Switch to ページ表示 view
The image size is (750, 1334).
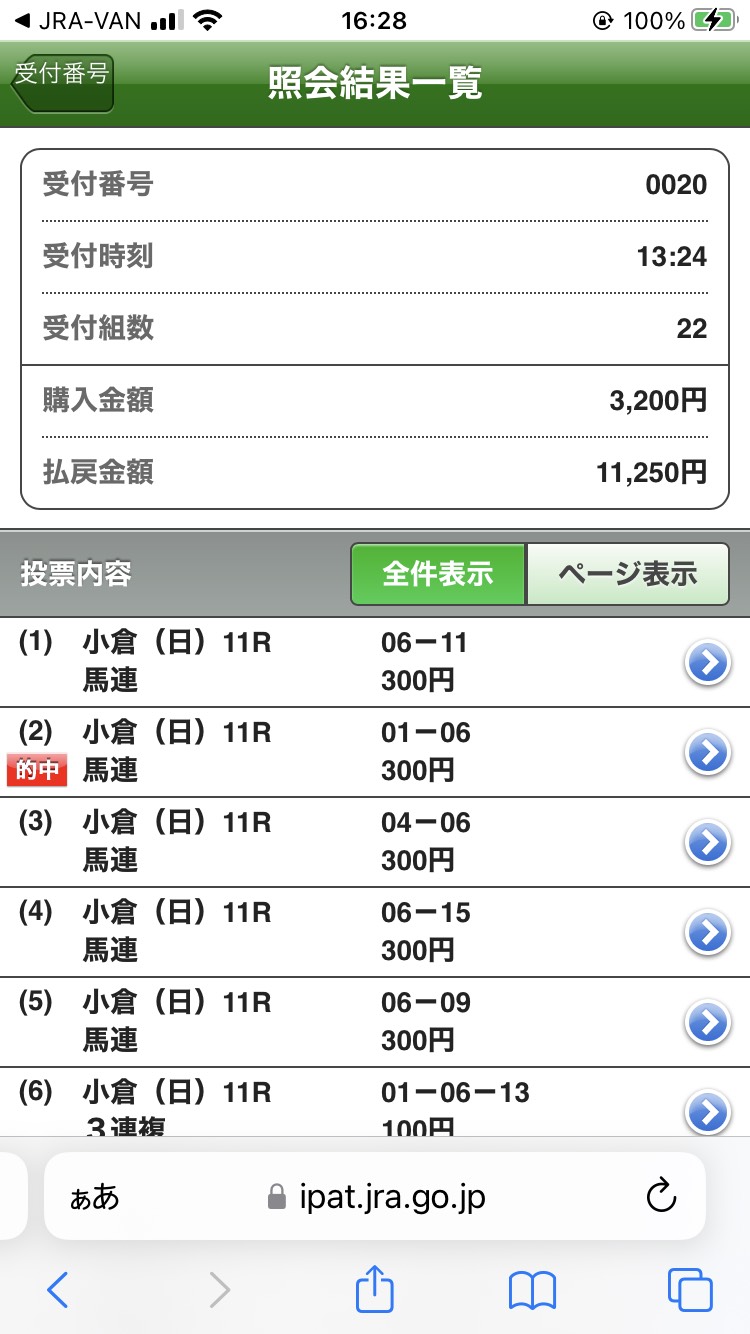(x=627, y=574)
